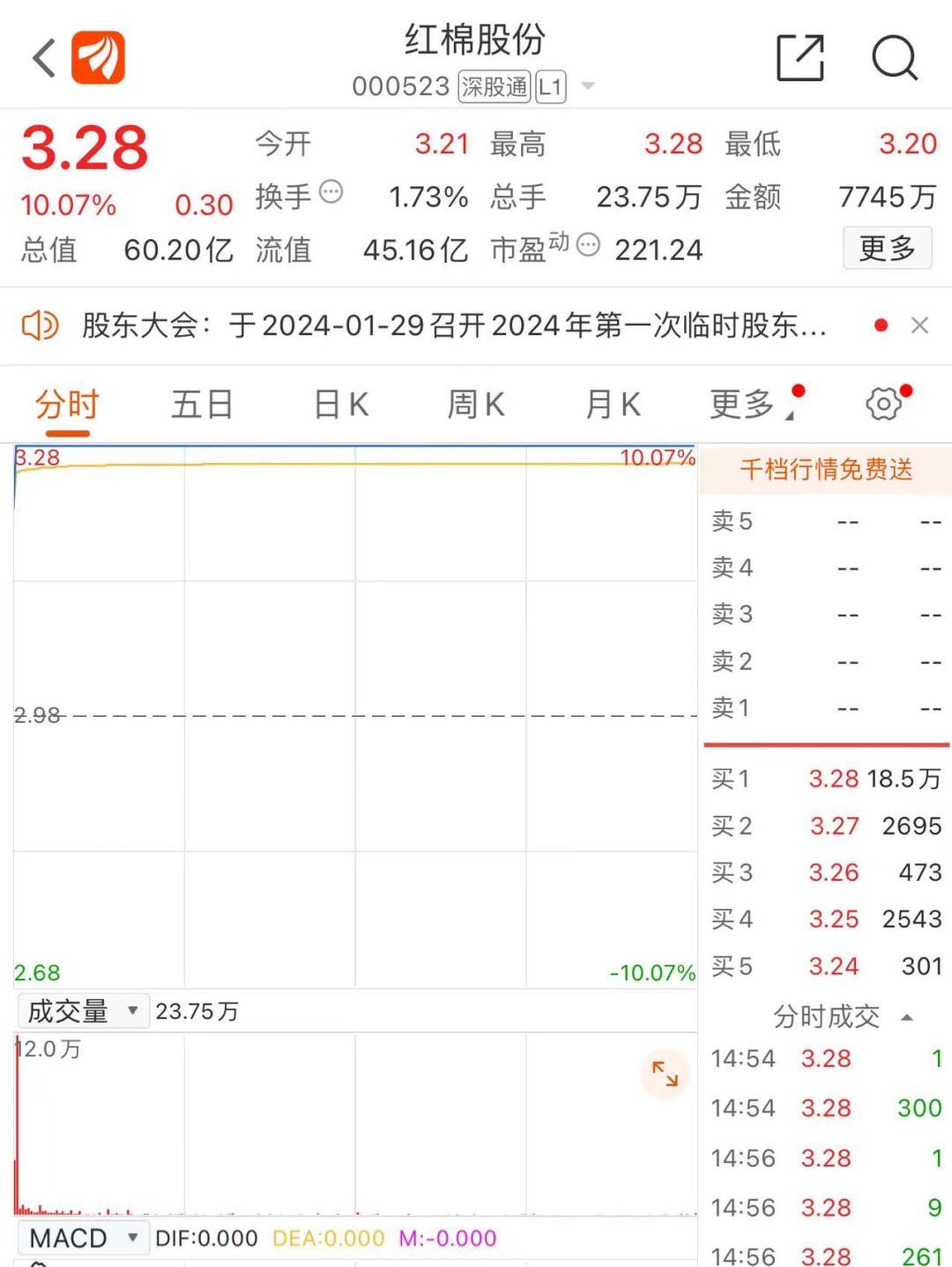Open the 更多 chart periods menu
Viewport: 952px width, 1267px height.
click(x=745, y=405)
